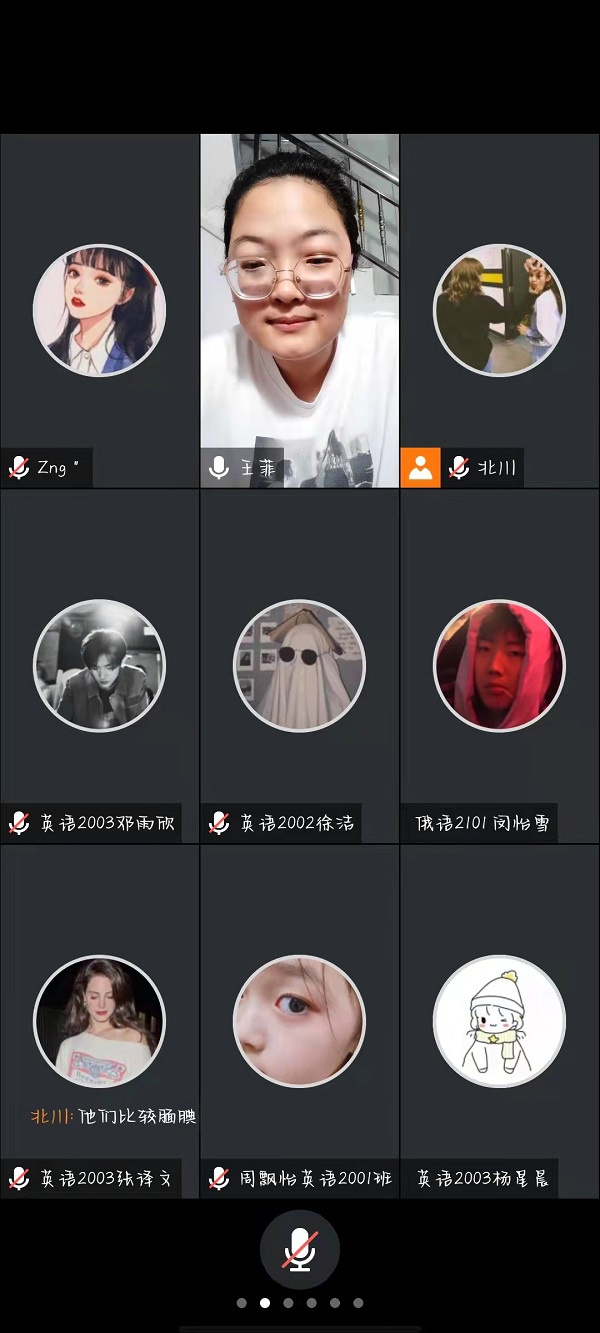The width and height of the screenshot is (600, 1333).
Task: Open the 英语2003张译文 participant tile
Action: 99,1020
